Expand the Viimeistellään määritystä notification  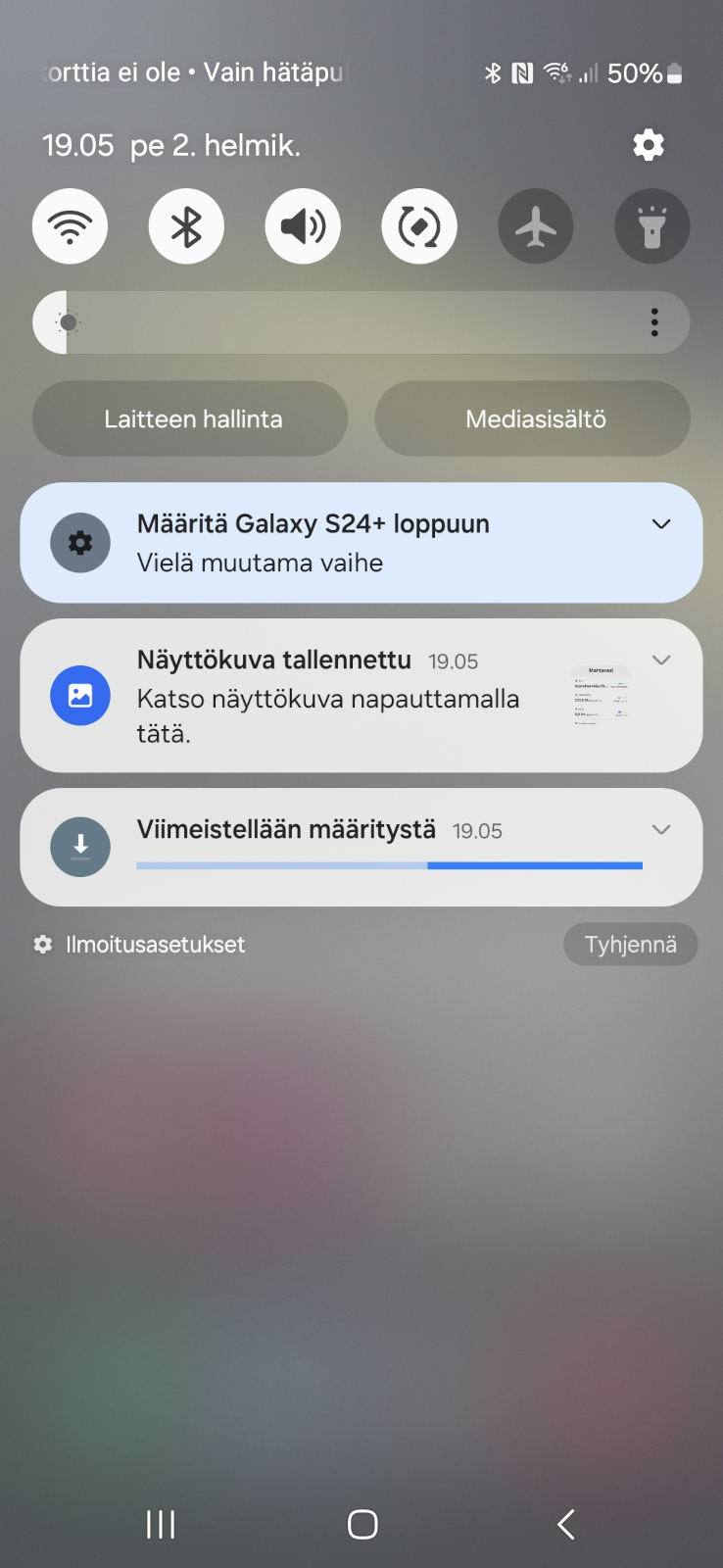click(661, 829)
